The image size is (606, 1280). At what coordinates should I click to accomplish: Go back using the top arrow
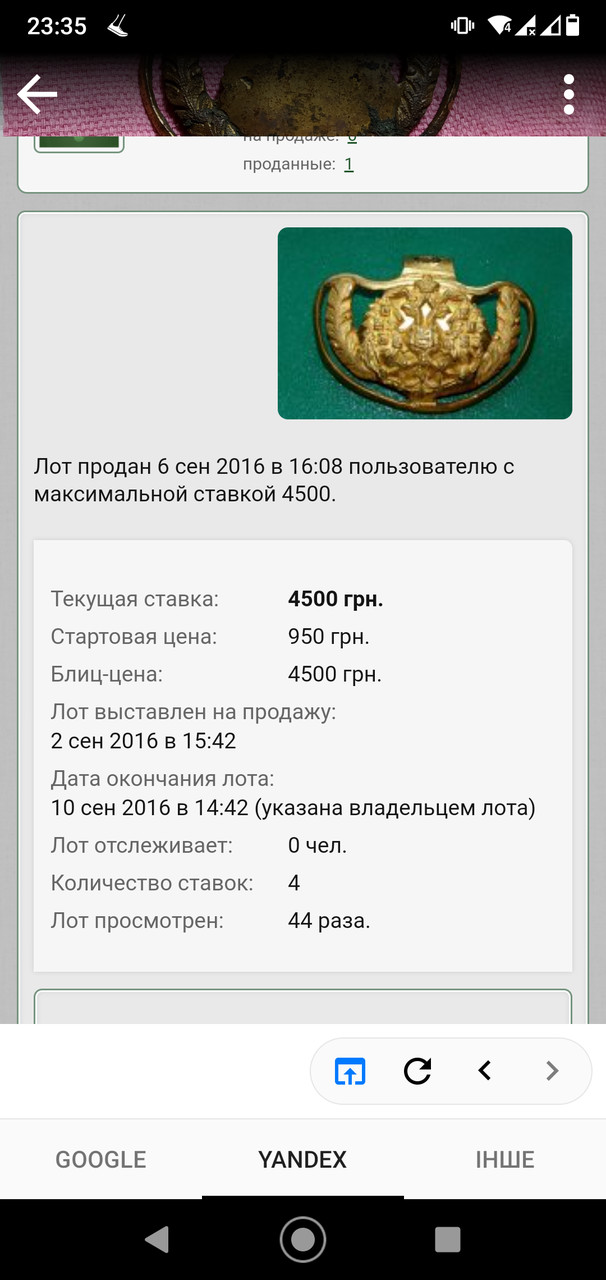(37, 95)
